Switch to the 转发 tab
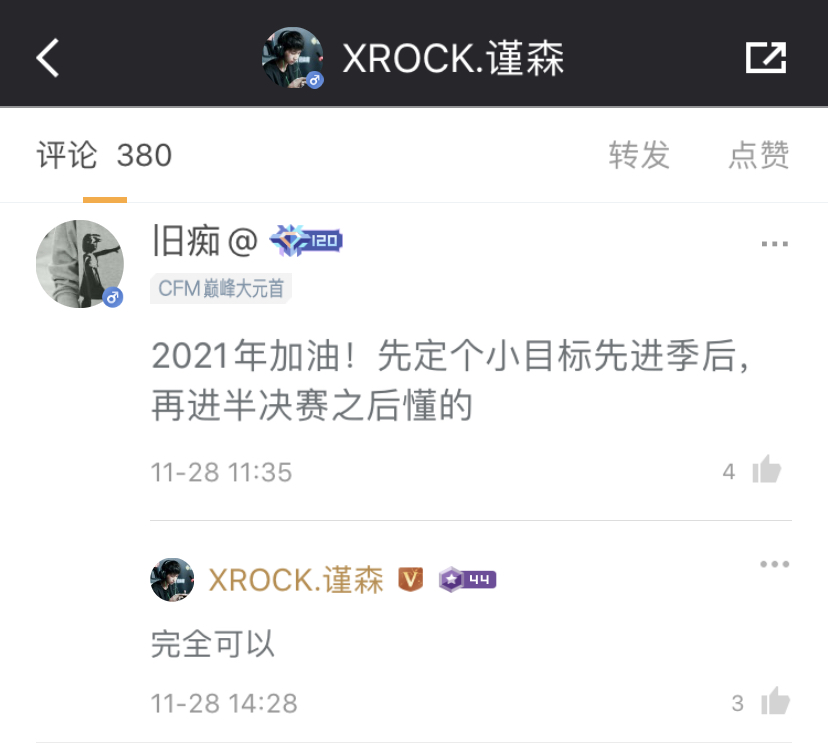This screenshot has height=751, width=828. tap(639, 156)
